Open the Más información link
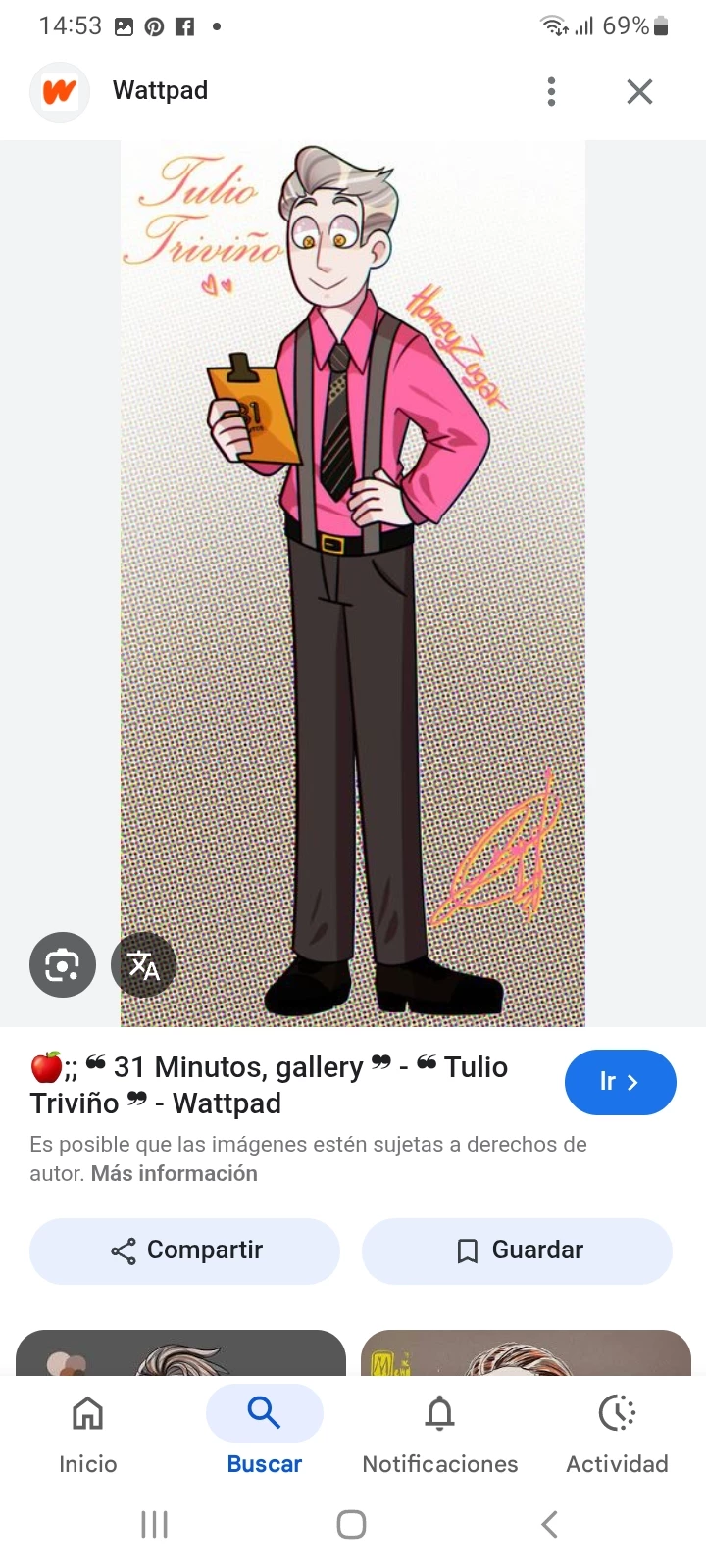The height and width of the screenshot is (1568, 706). pyautogui.click(x=175, y=1173)
